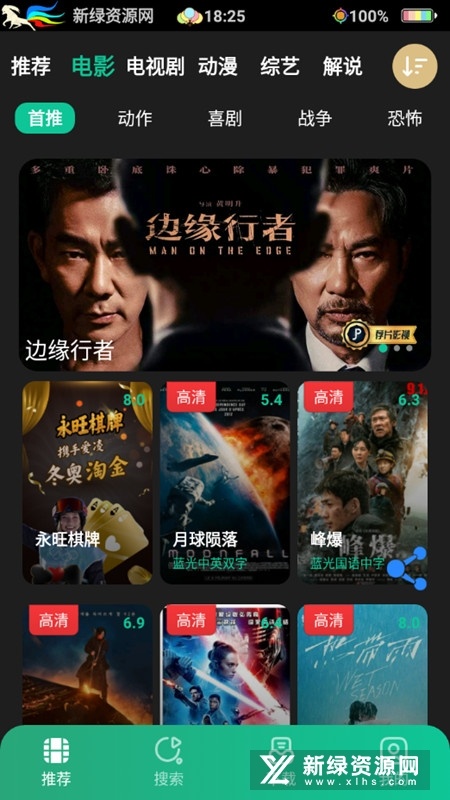Filter movies by 动作
This screenshot has height=800, width=450.
tap(135, 118)
